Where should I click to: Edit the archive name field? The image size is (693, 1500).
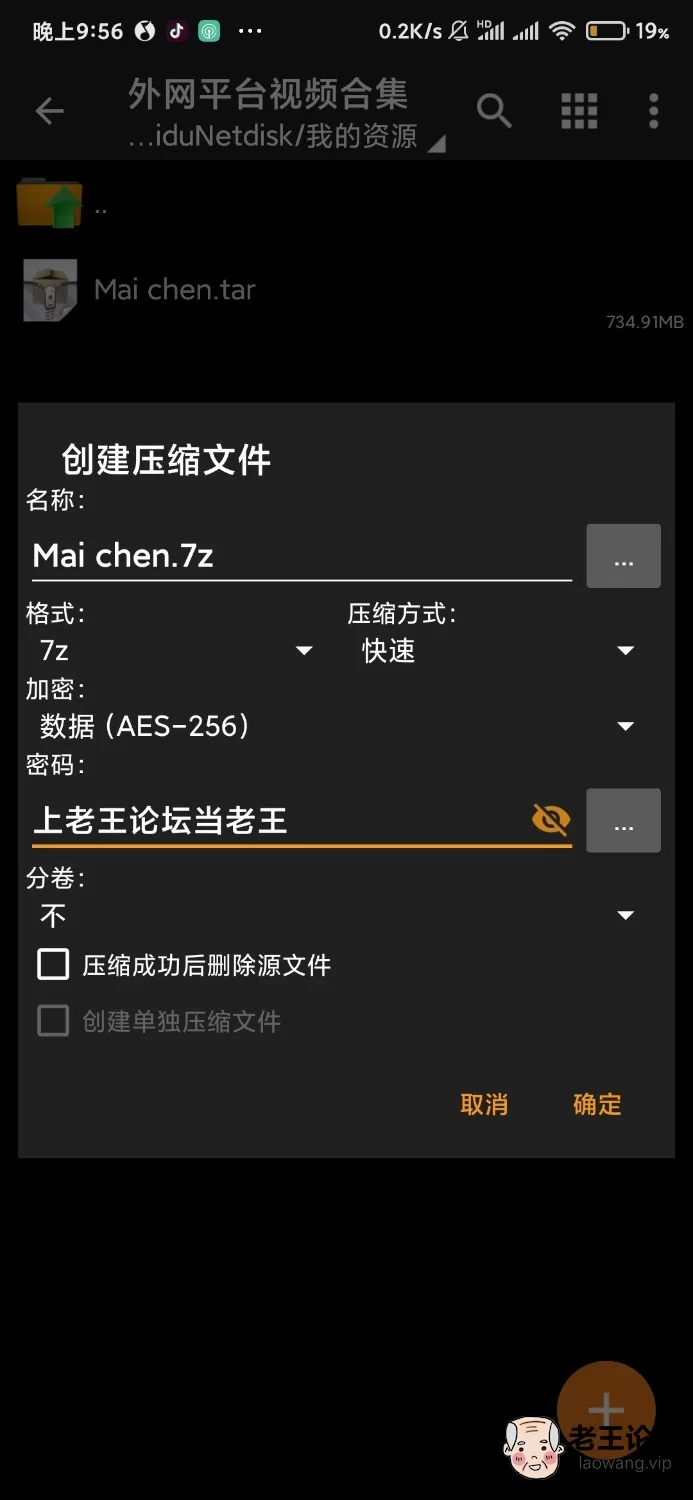click(300, 556)
